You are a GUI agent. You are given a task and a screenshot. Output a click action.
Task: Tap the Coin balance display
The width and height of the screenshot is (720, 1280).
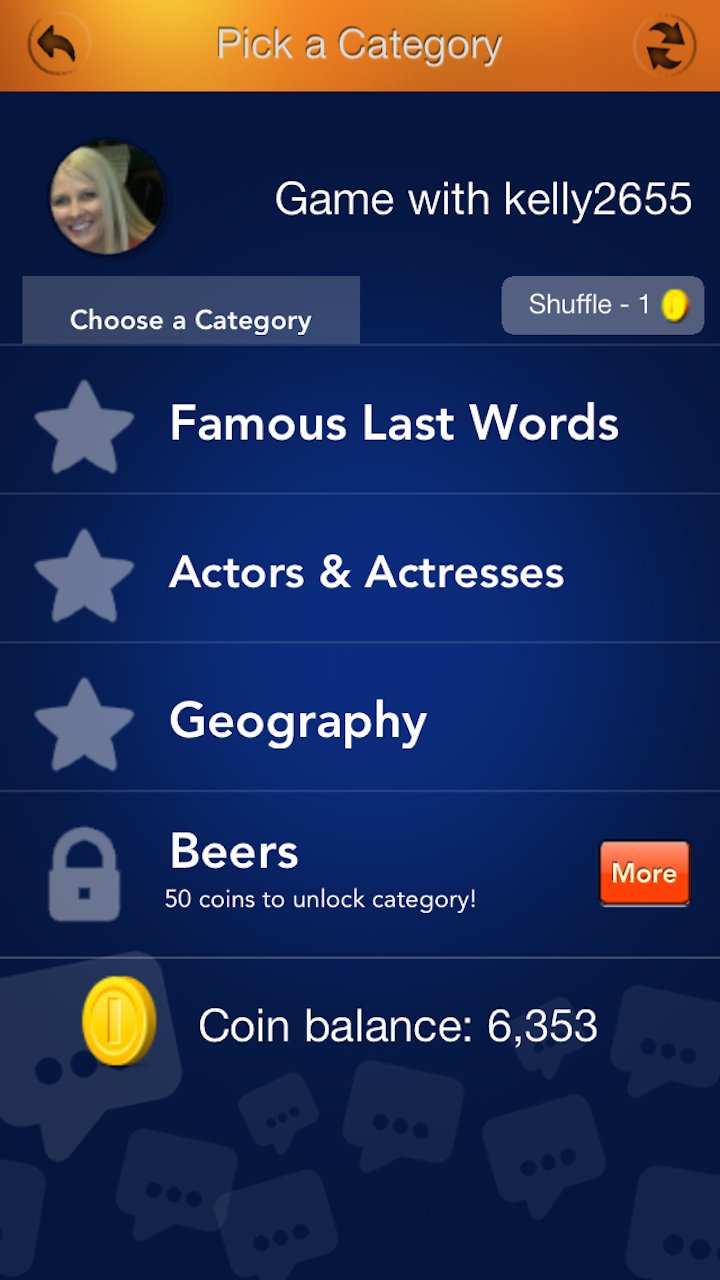[x=398, y=1024]
